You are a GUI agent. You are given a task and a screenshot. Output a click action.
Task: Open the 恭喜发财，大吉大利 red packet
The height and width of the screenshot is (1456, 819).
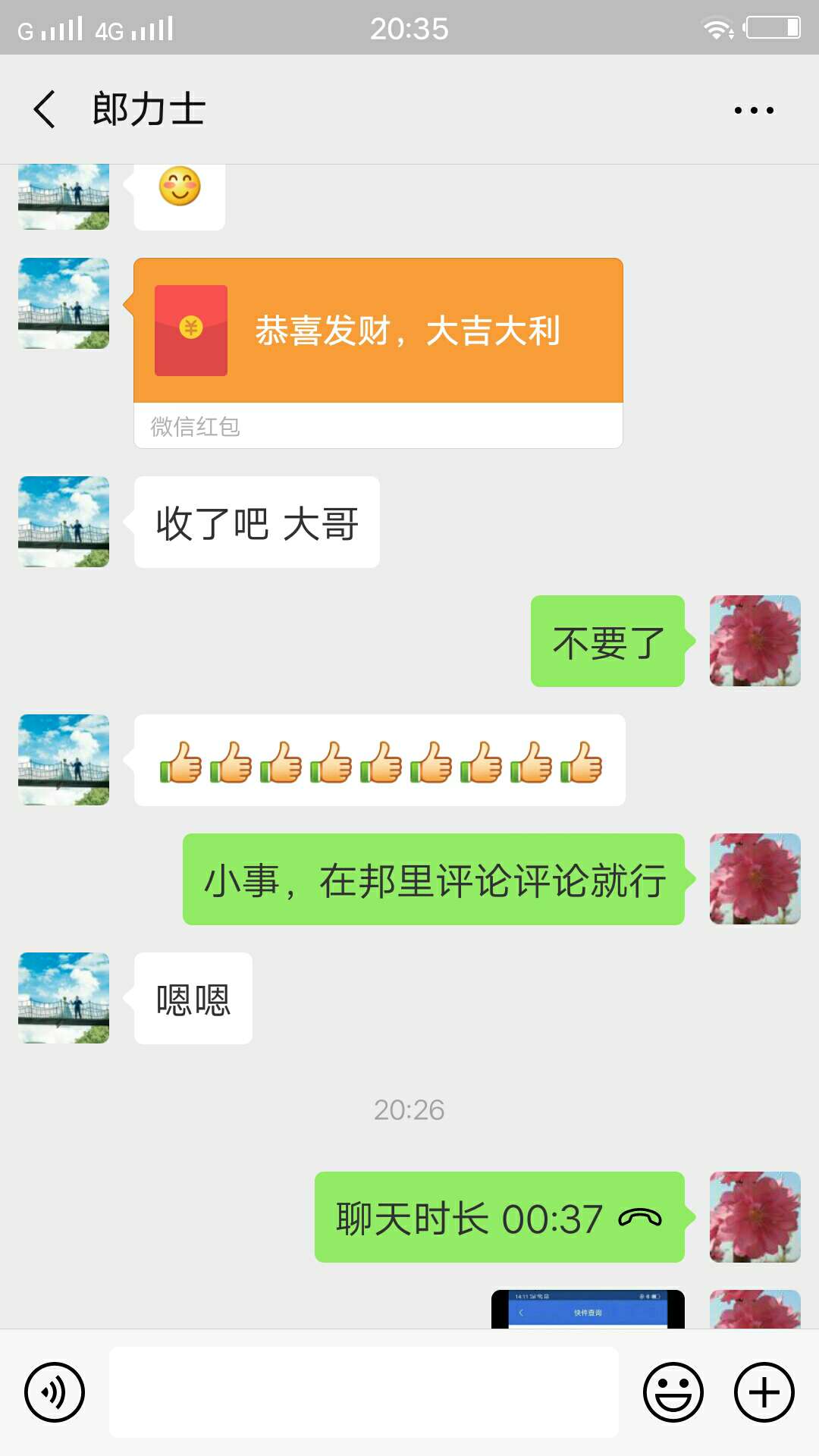pos(378,353)
